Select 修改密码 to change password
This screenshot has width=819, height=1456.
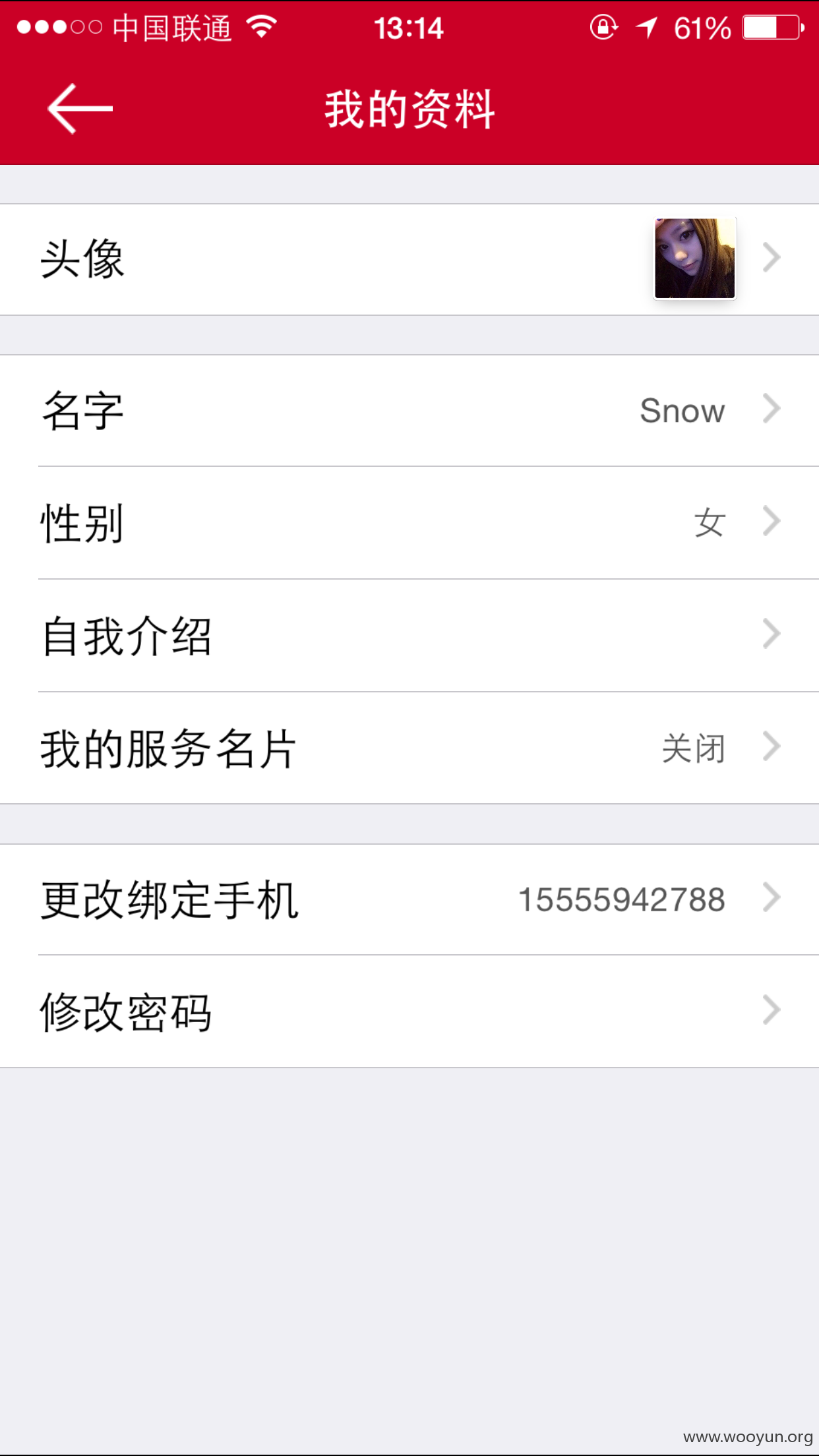409,1012
